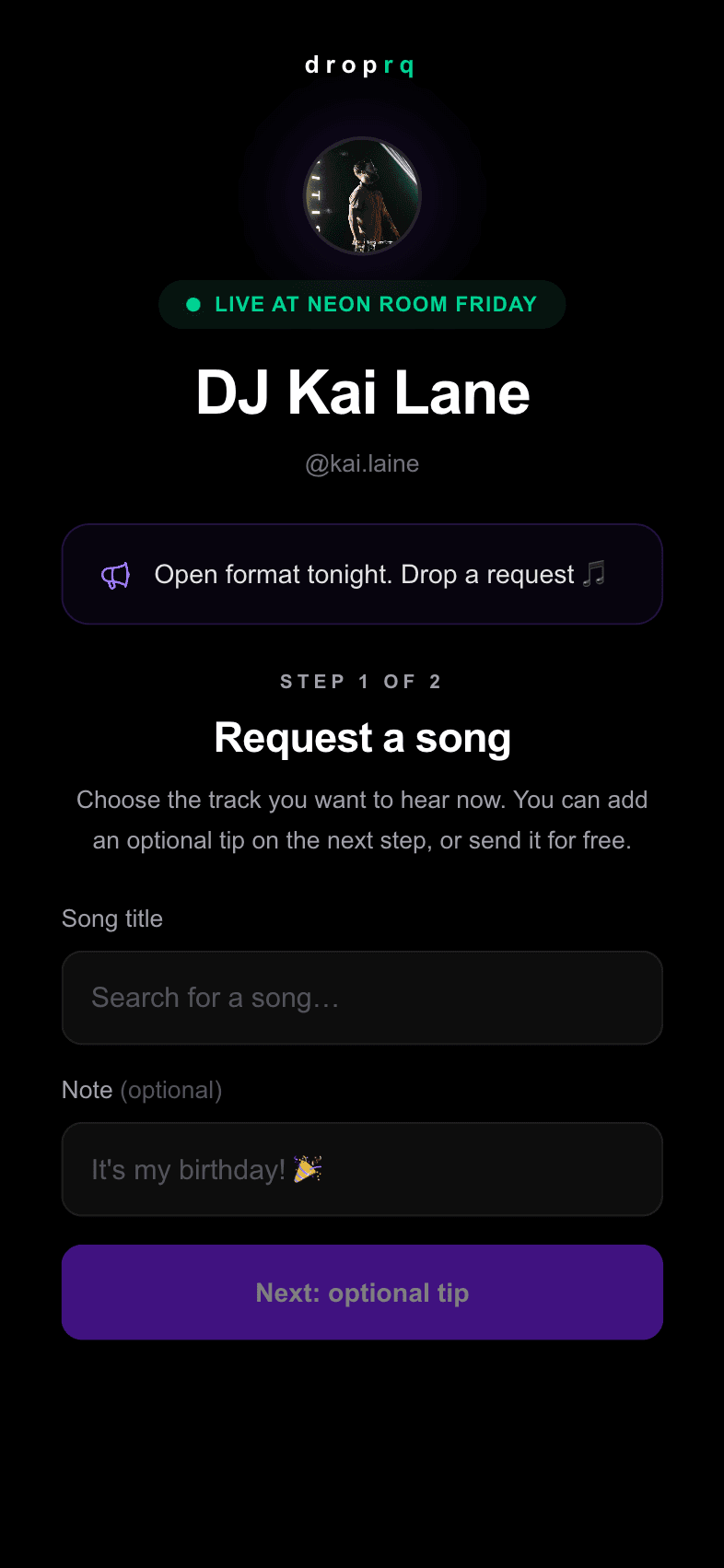Click the STEP 1 OF 2 indicator

click(x=361, y=681)
